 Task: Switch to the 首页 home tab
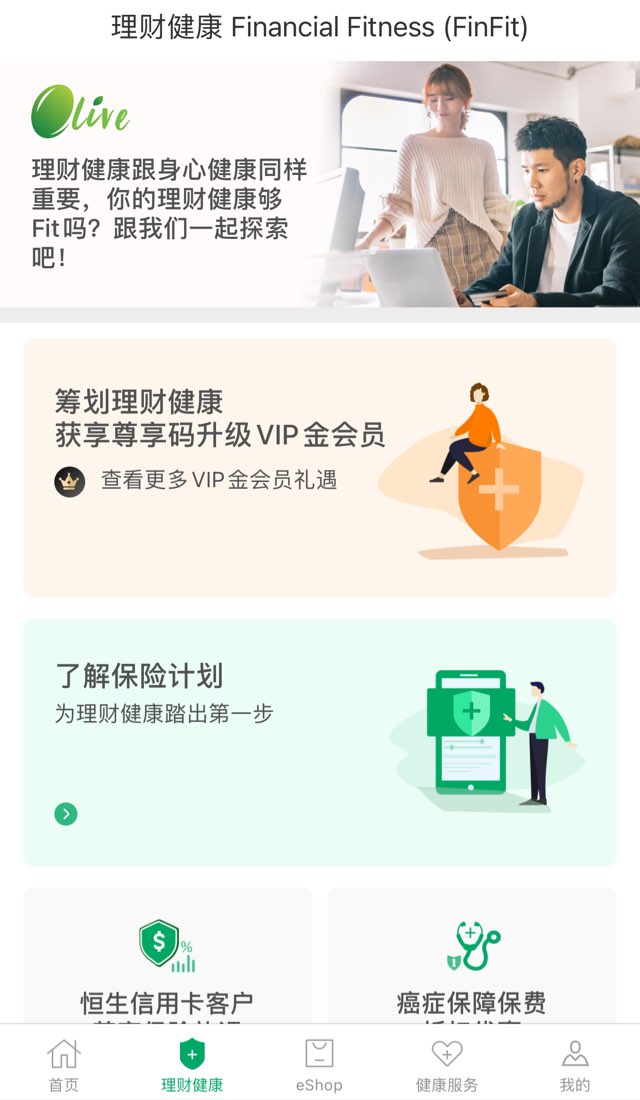[63, 1064]
